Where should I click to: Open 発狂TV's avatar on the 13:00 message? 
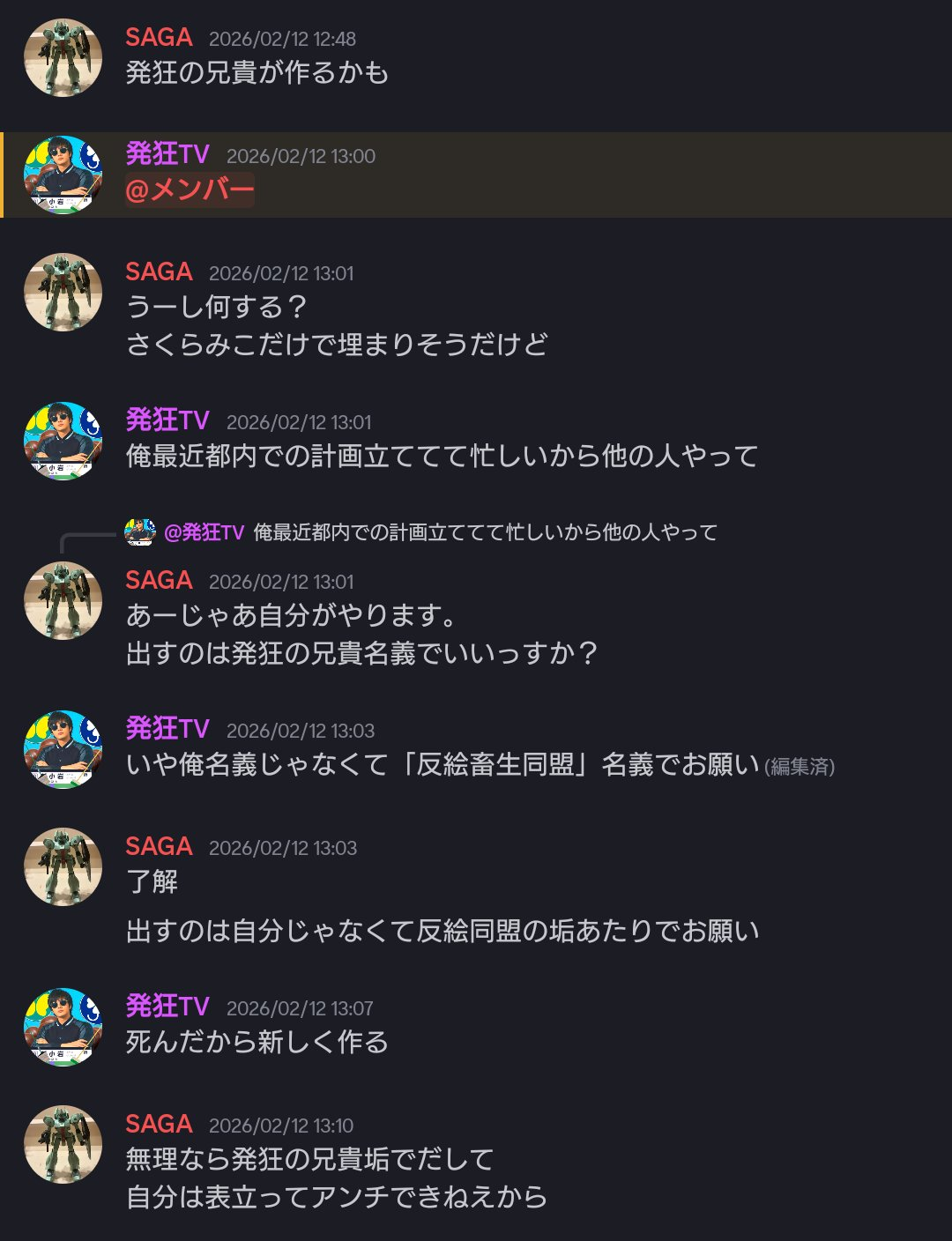[63, 175]
